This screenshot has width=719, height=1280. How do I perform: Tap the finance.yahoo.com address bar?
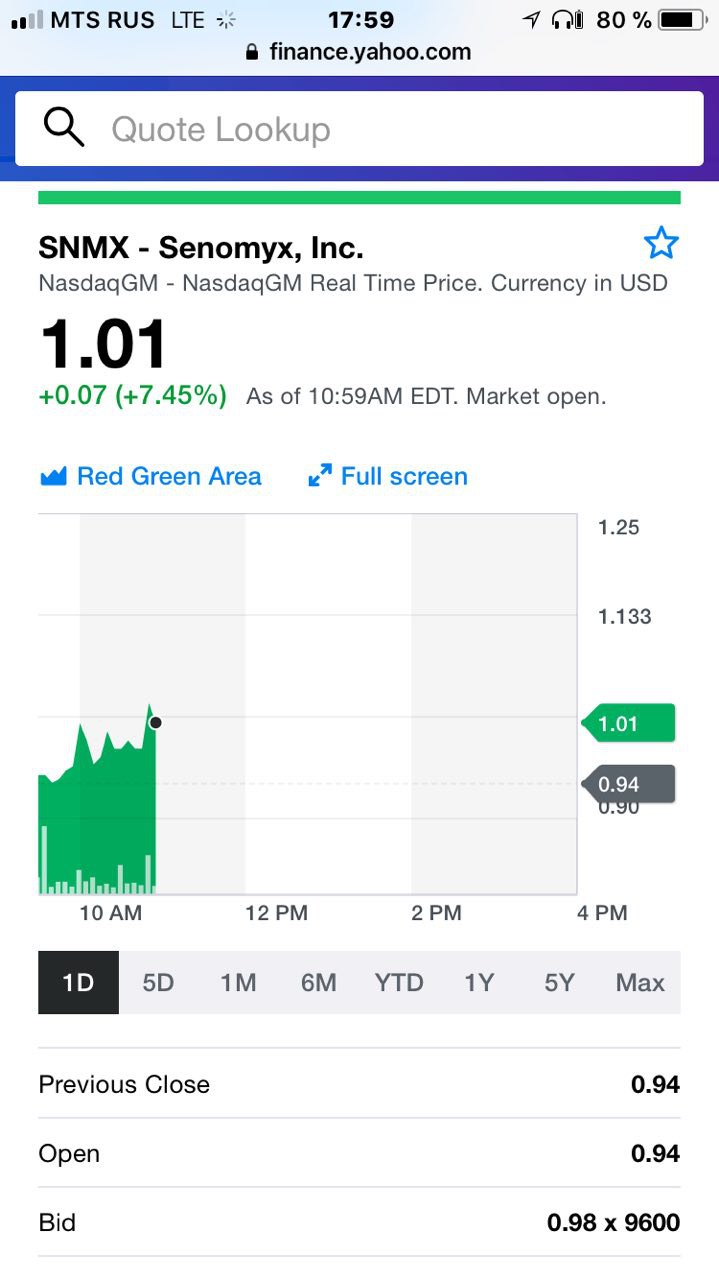(x=359, y=52)
